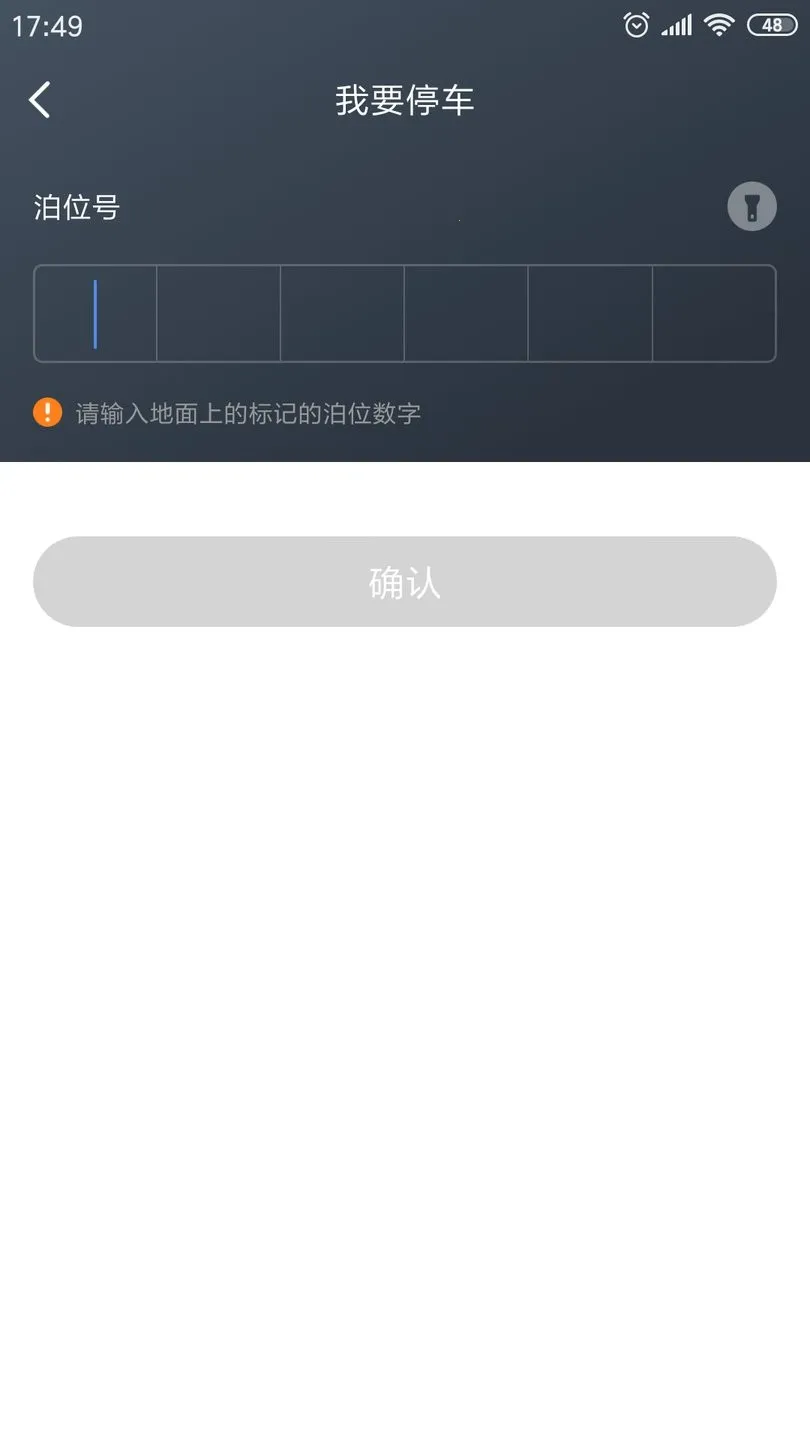Tap the second berth digit input cell
The height and width of the screenshot is (1440, 810).
(x=218, y=313)
